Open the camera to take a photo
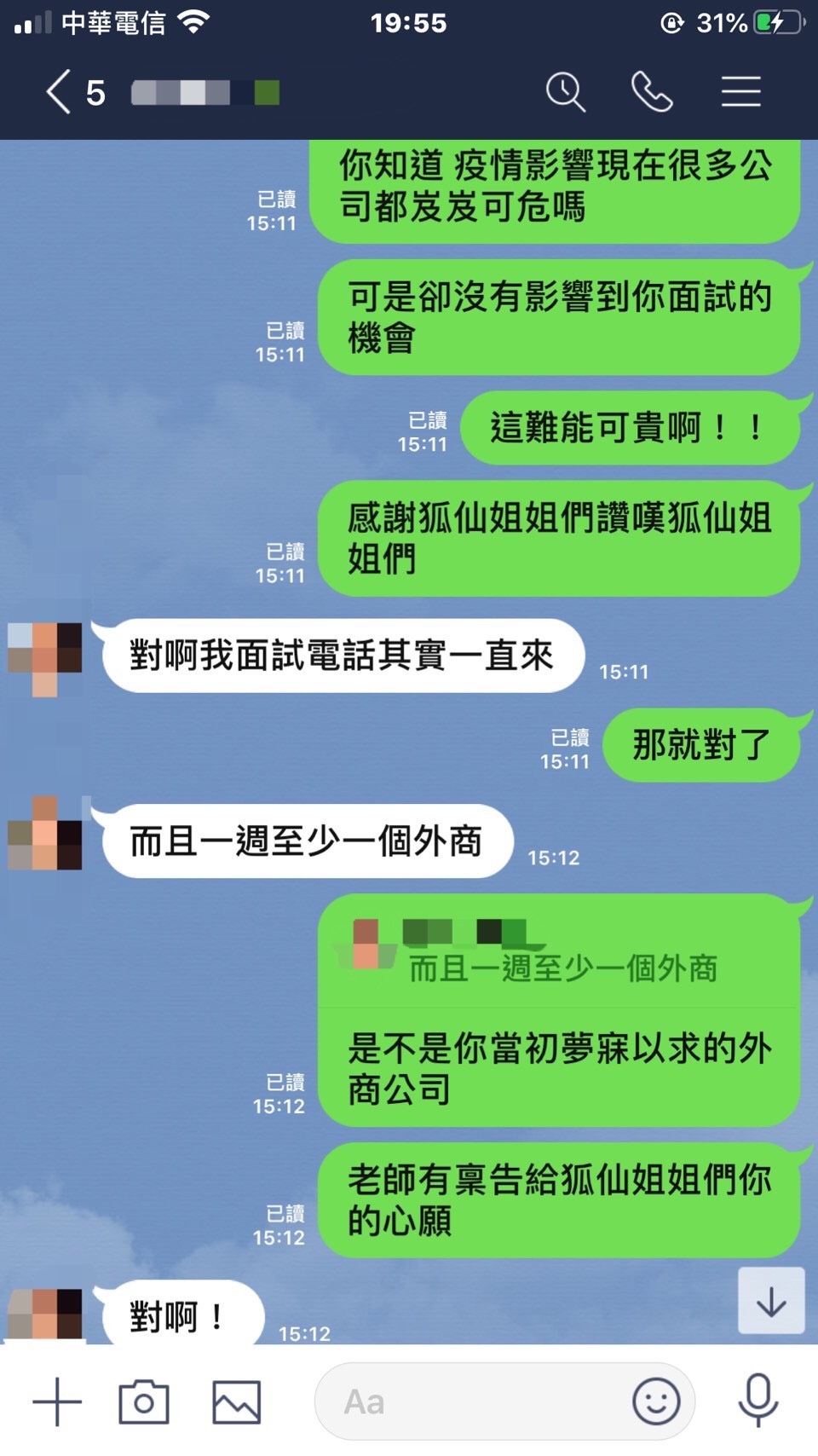The width and height of the screenshot is (818, 1456). point(144,1402)
